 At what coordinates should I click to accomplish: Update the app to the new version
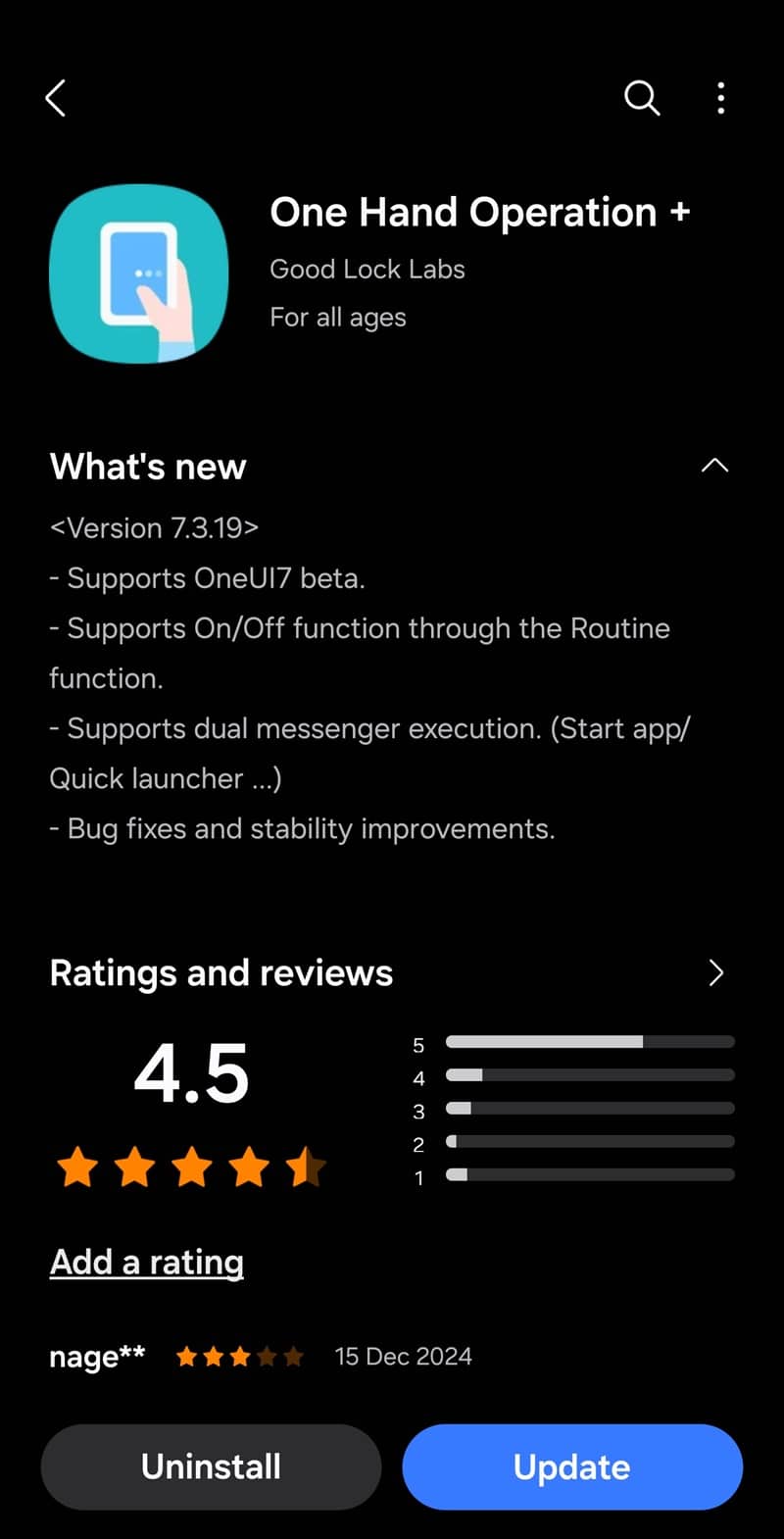click(x=572, y=1466)
